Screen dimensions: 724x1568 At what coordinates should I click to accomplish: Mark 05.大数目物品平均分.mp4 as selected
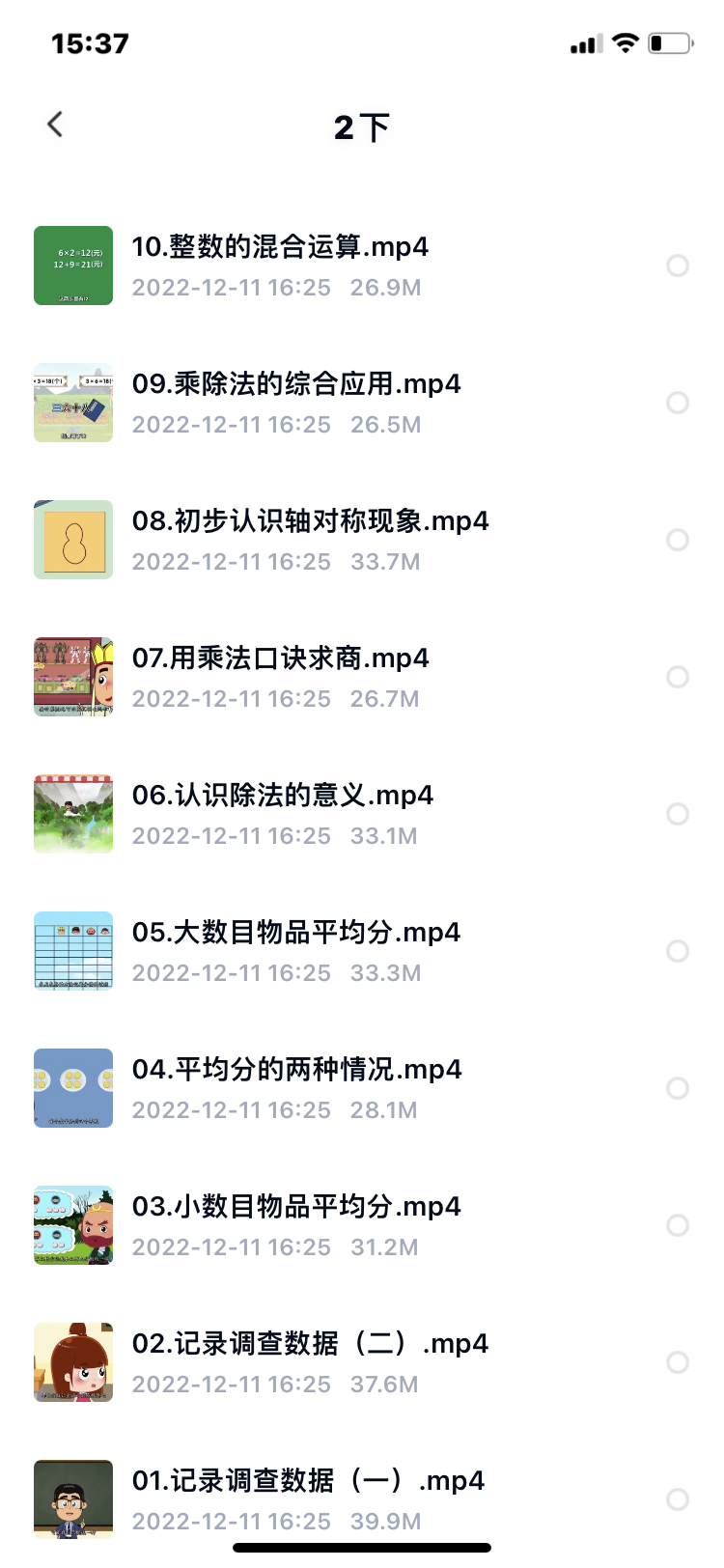pos(678,951)
